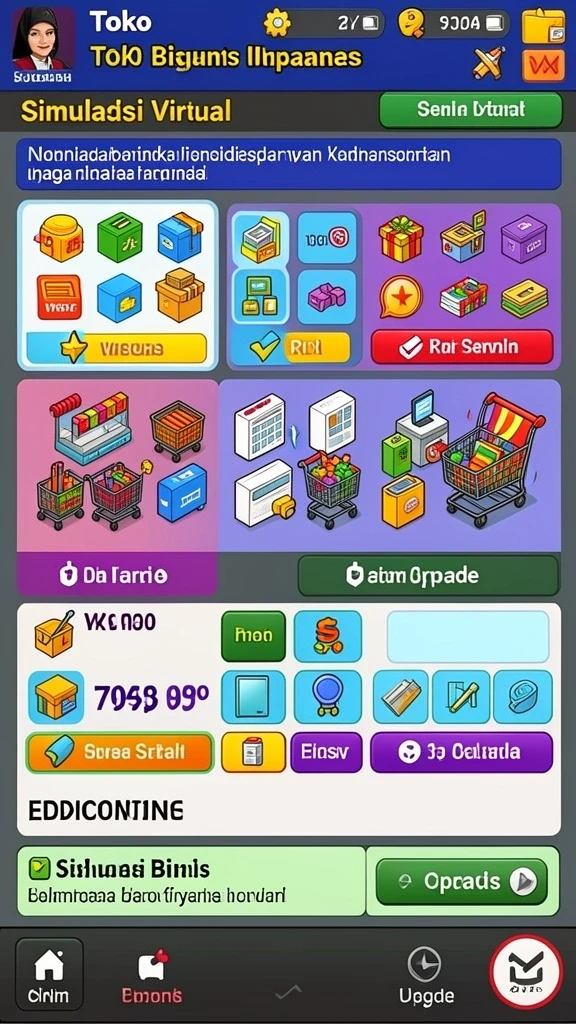Tap the dark green atim Orpade button
The image size is (576, 1024).
[428, 576]
